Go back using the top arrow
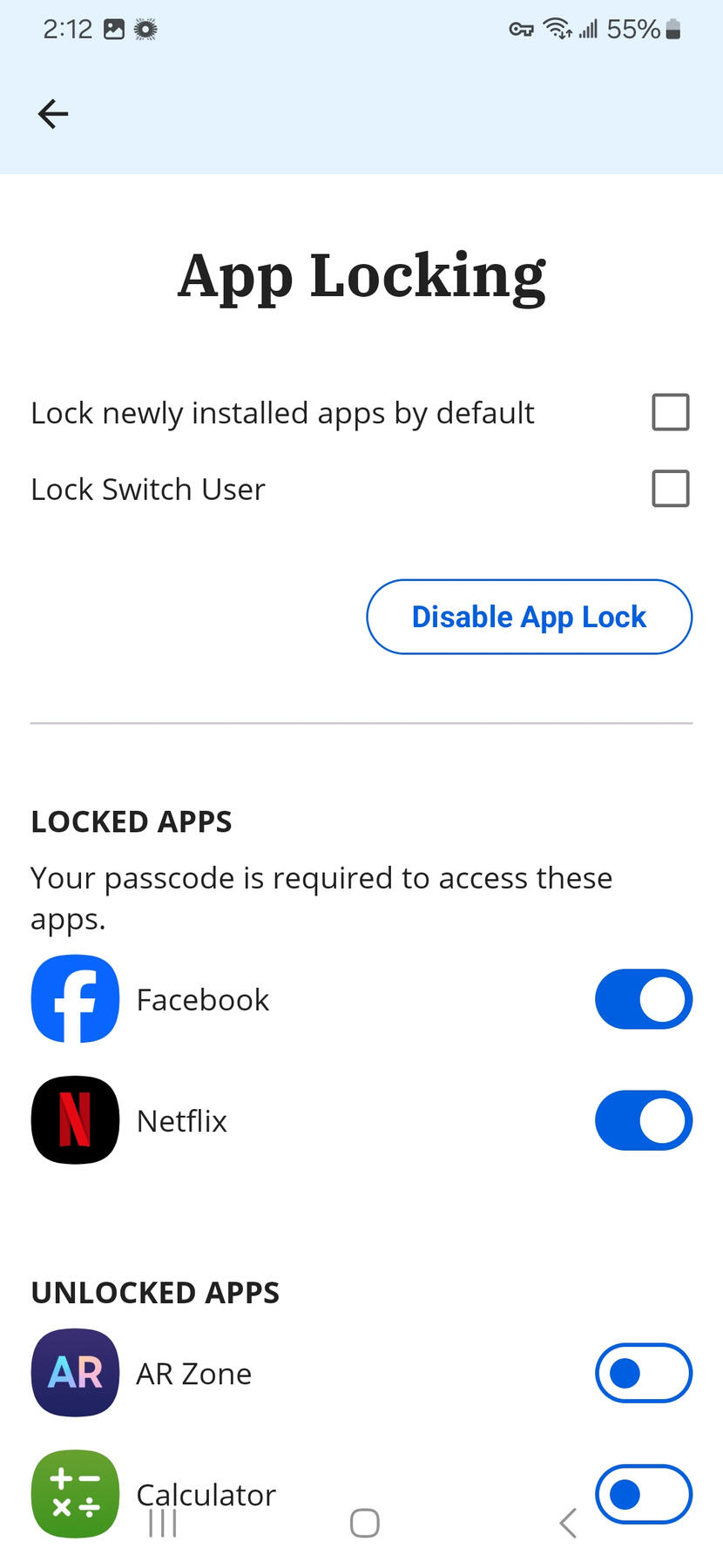This screenshot has width=723, height=1568. point(53,114)
